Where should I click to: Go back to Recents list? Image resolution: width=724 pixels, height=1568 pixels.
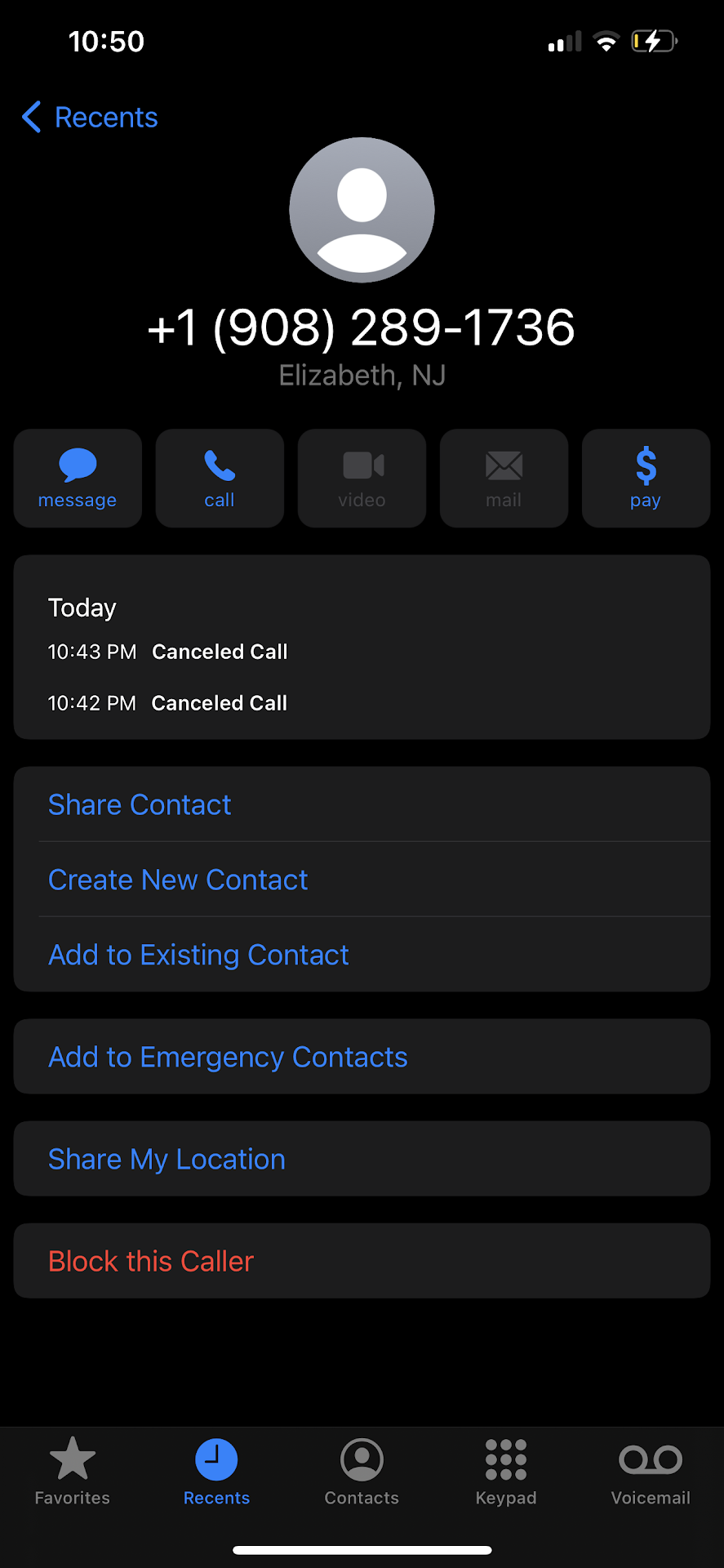pyautogui.click(x=90, y=118)
